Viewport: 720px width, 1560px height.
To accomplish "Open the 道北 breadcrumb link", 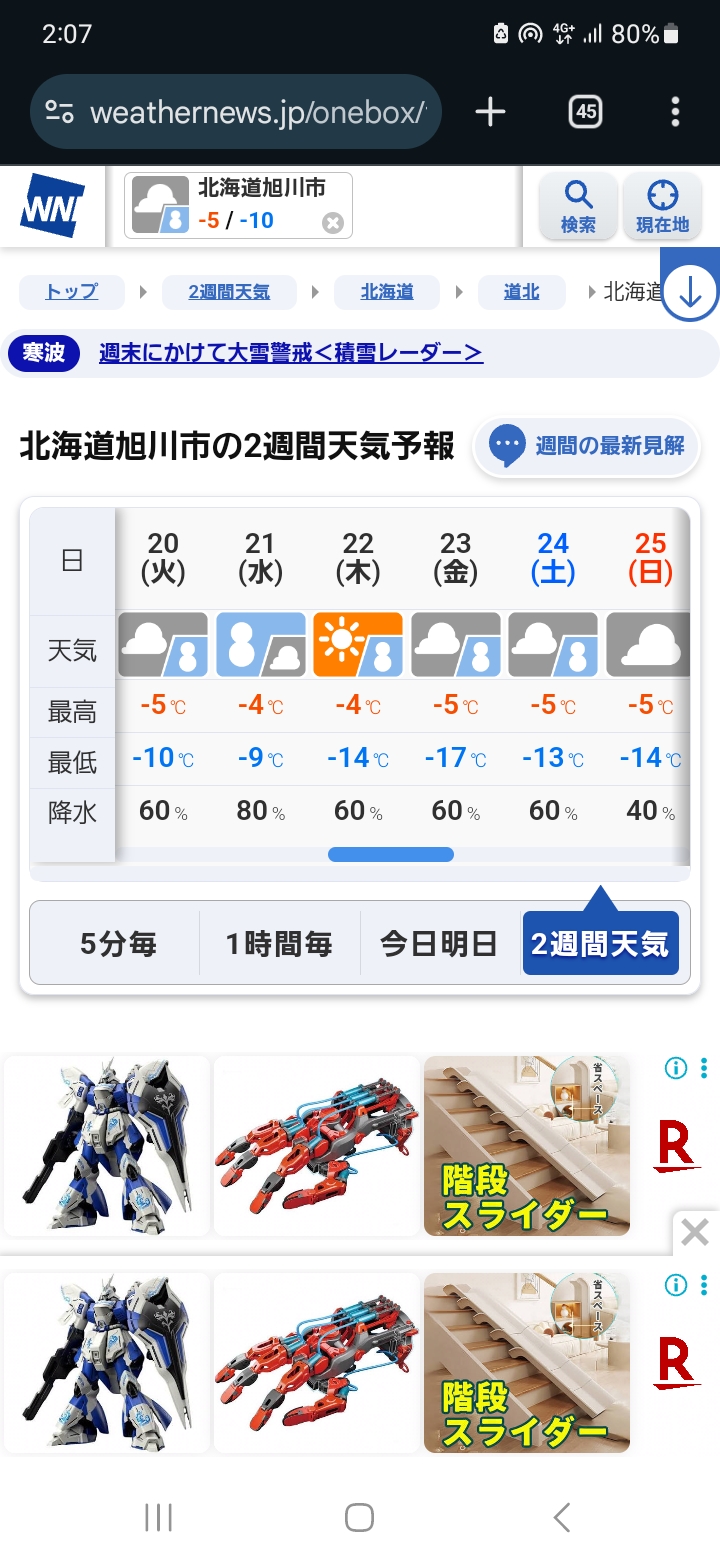I will pyautogui.click(x=521, y=292).
